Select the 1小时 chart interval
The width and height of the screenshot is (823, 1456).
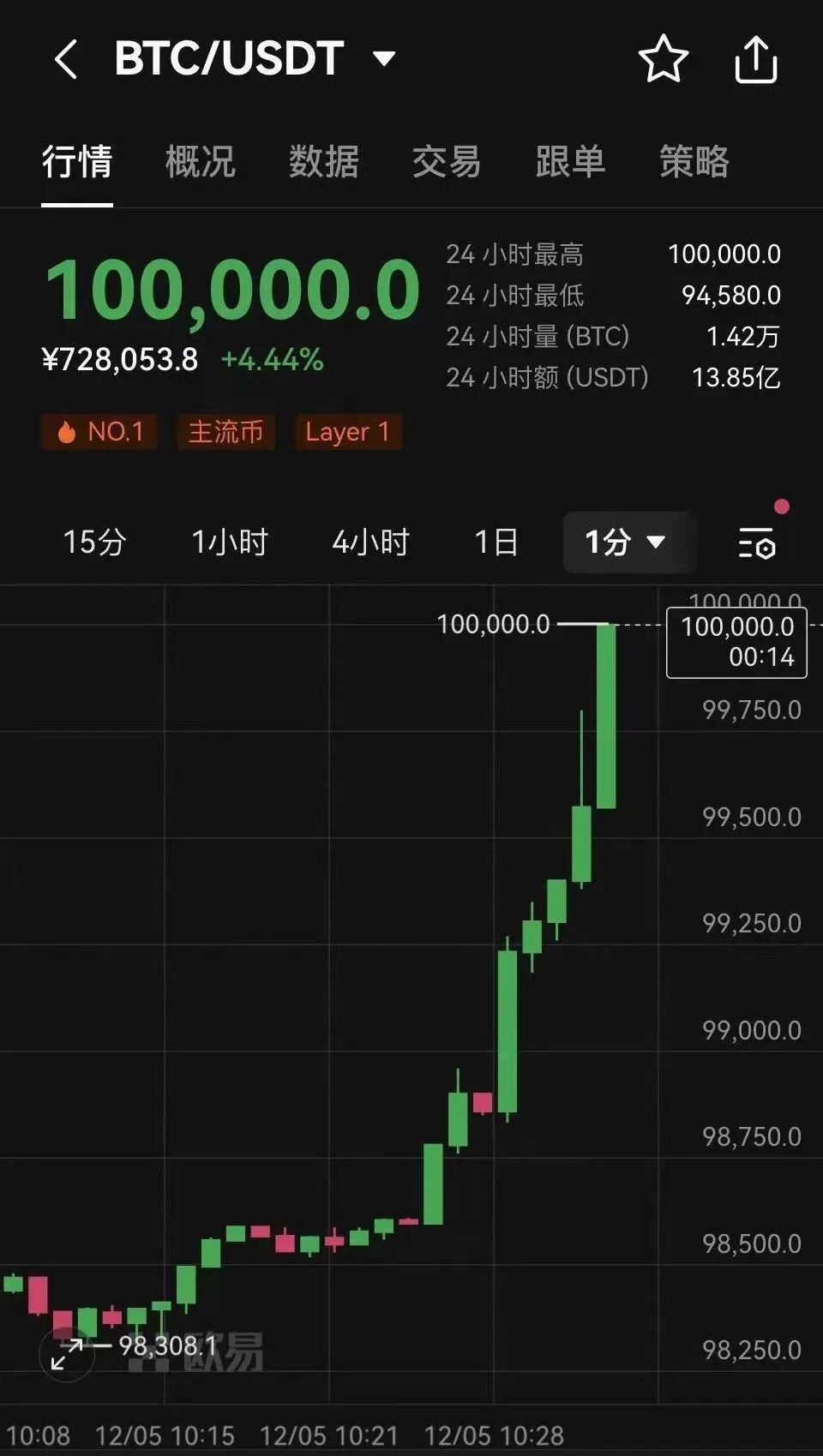pyautogui.click(x=229, y=542)
